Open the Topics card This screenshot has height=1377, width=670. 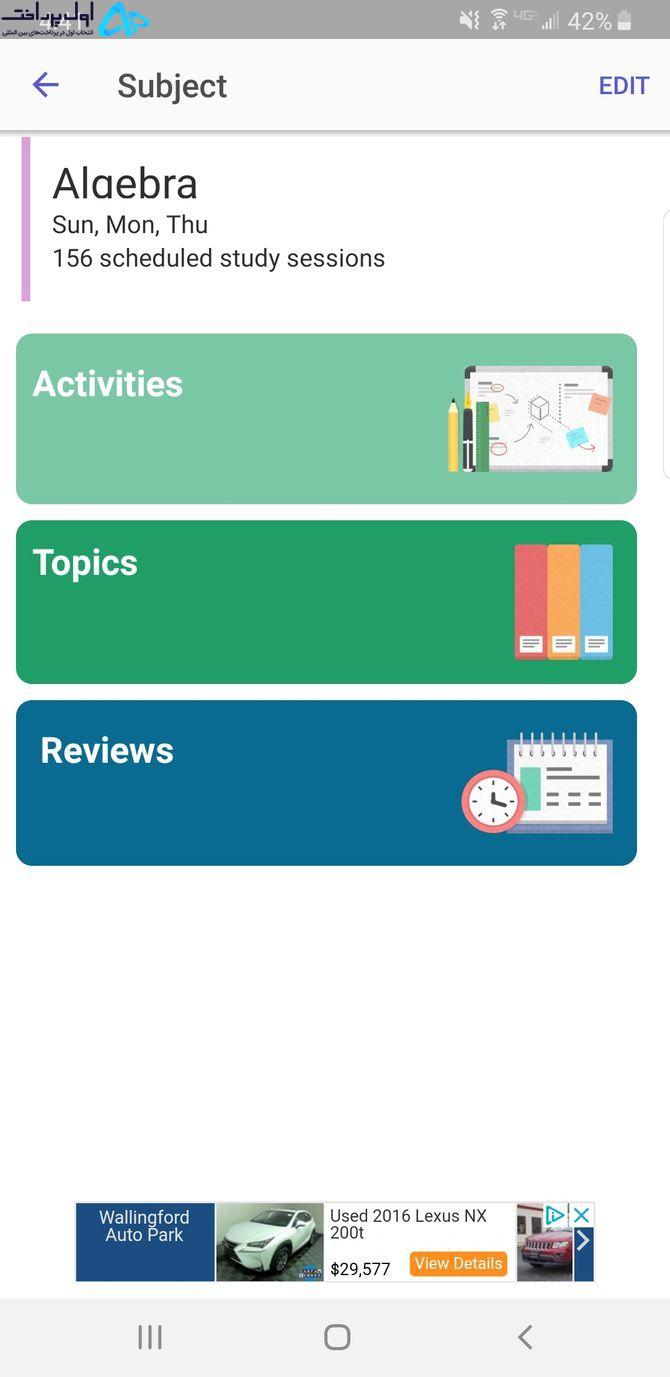pos(326,602)
